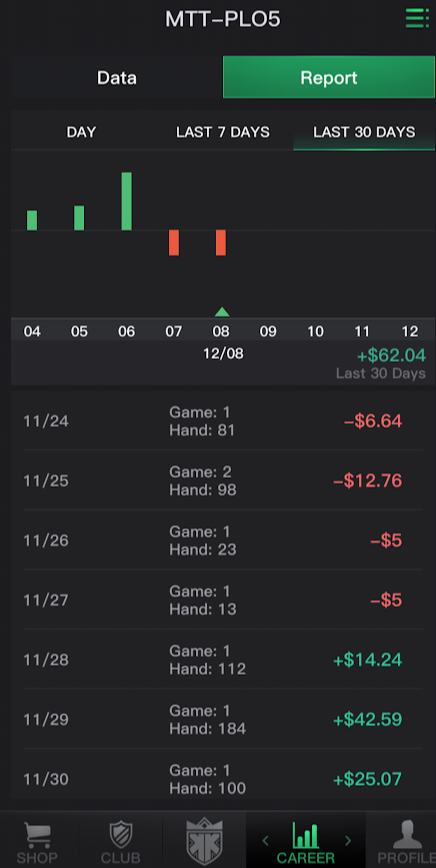Open the green menu icon at top right
The width and height of the screenshot is (436, 868).
pos(417,18)
